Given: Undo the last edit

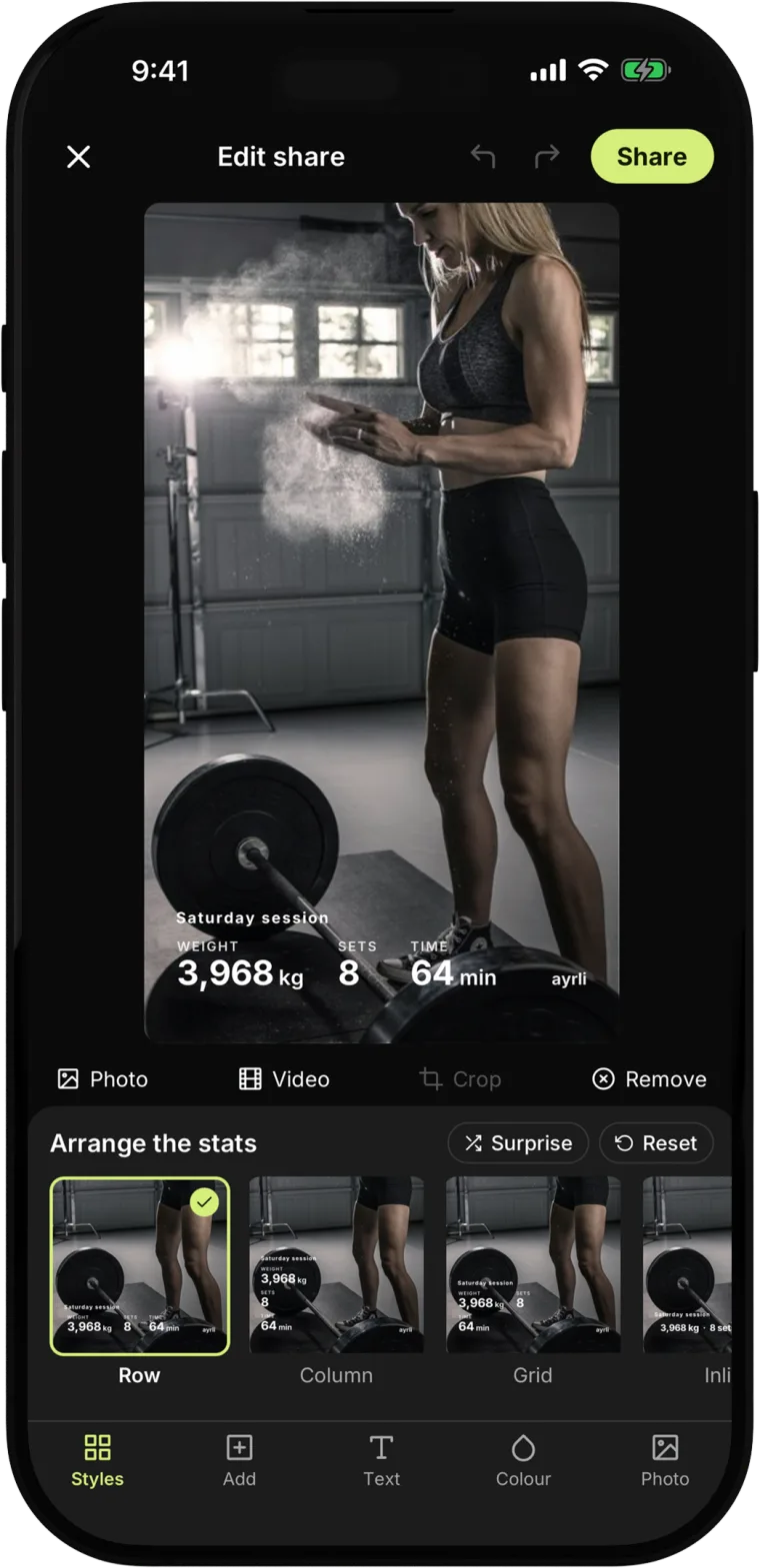Looking at the screenshot, I should tap(483, 156).
